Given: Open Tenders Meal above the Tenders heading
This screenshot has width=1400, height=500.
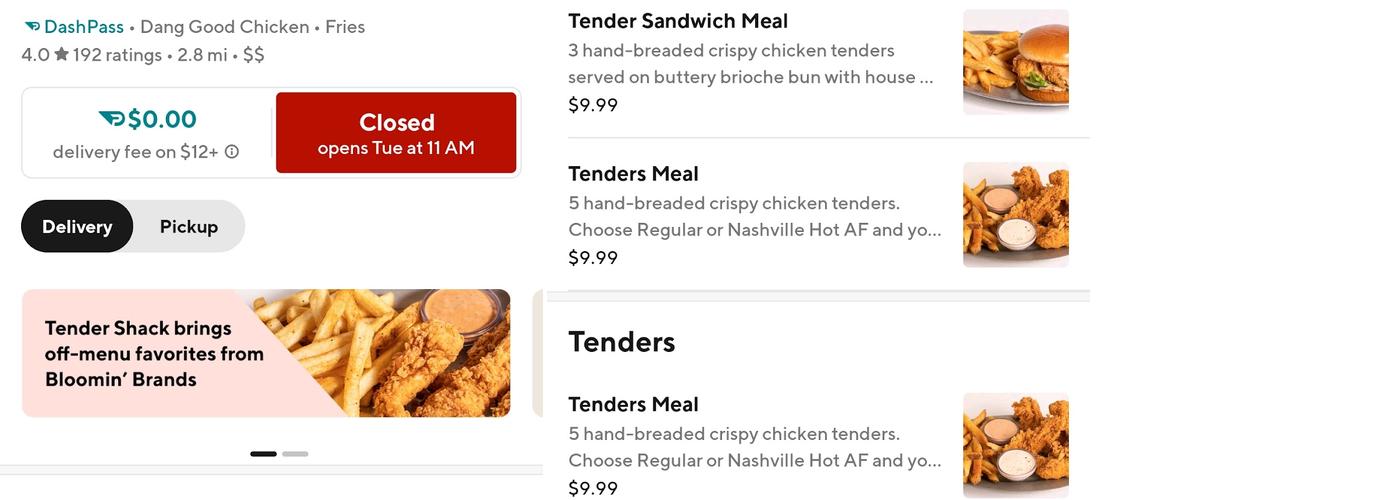Looking at the screenshot, I should click(x=818, y=215).
